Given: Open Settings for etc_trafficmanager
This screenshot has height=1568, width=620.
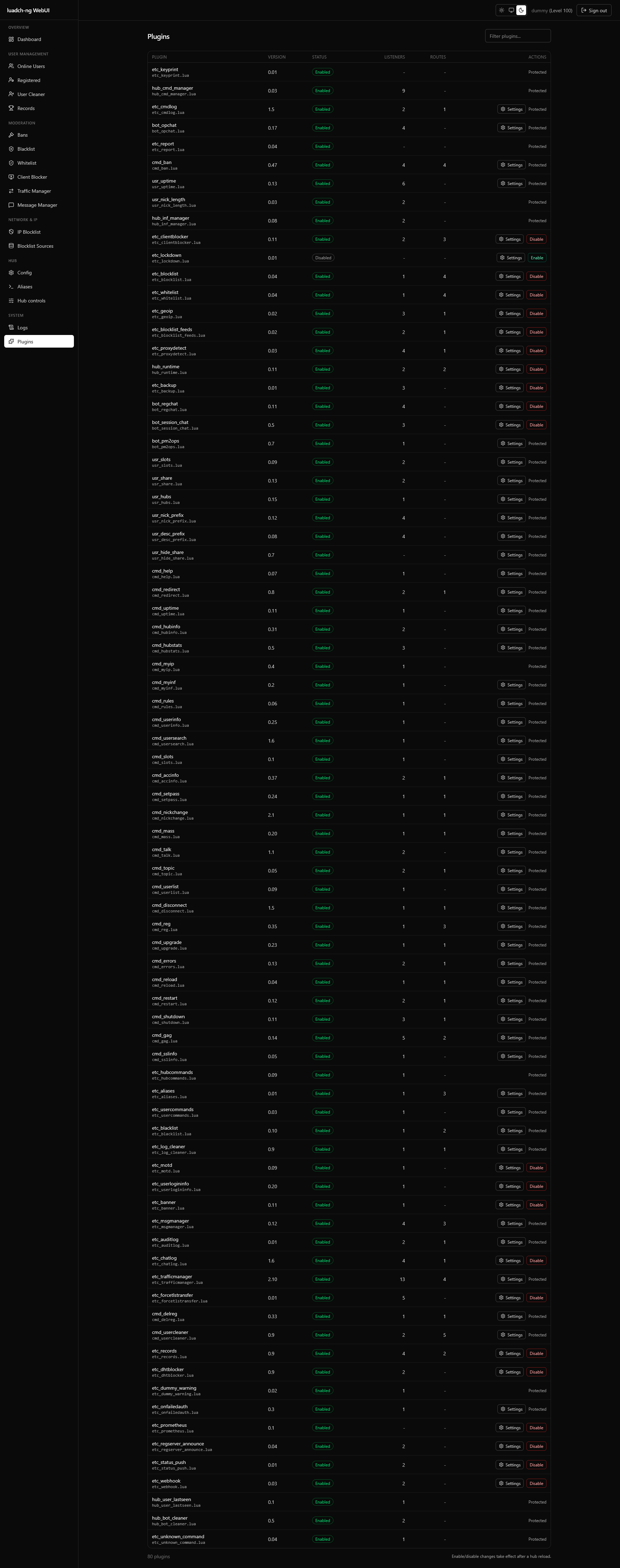Looking at the screenshot, I should point(511,1280).
